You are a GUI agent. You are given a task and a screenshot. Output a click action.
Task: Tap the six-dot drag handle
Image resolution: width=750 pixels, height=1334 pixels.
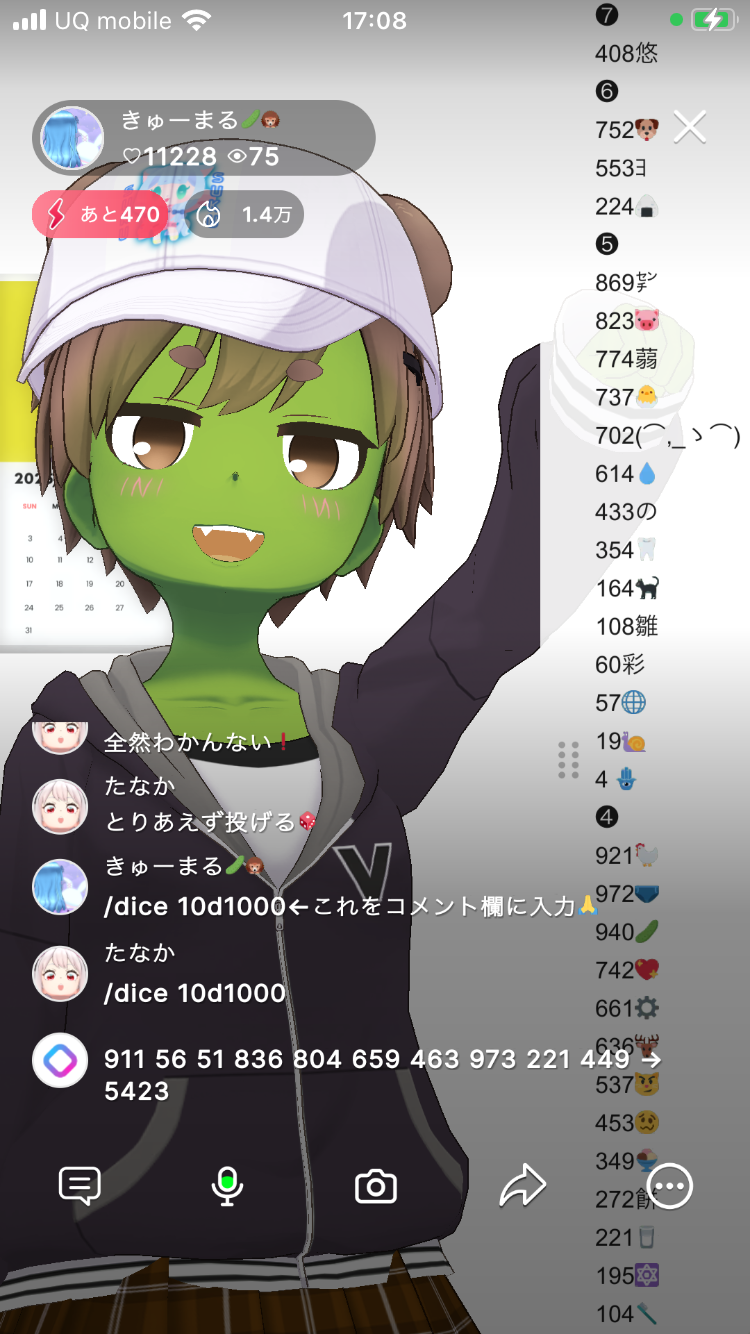point(568,760)
